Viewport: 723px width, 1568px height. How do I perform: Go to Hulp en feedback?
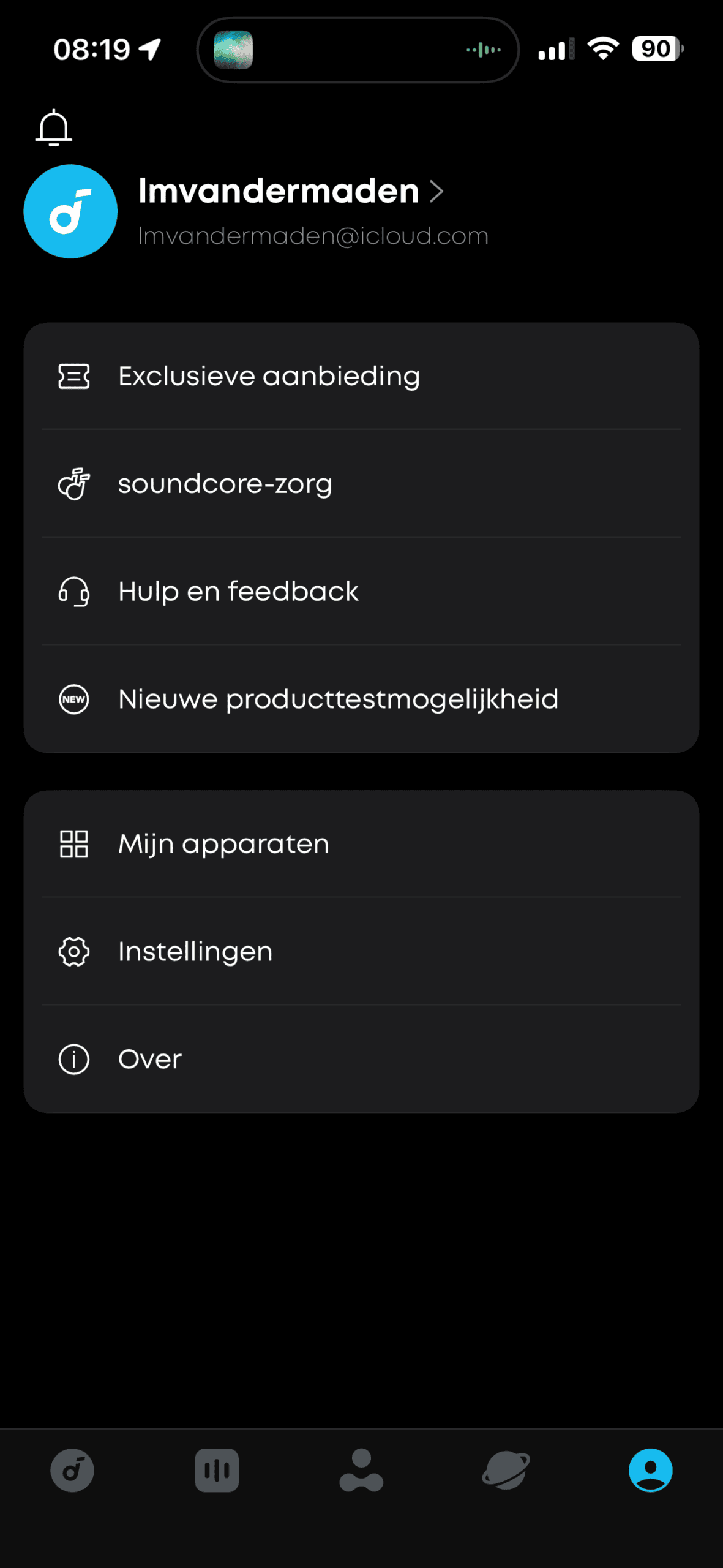[361, 592]
